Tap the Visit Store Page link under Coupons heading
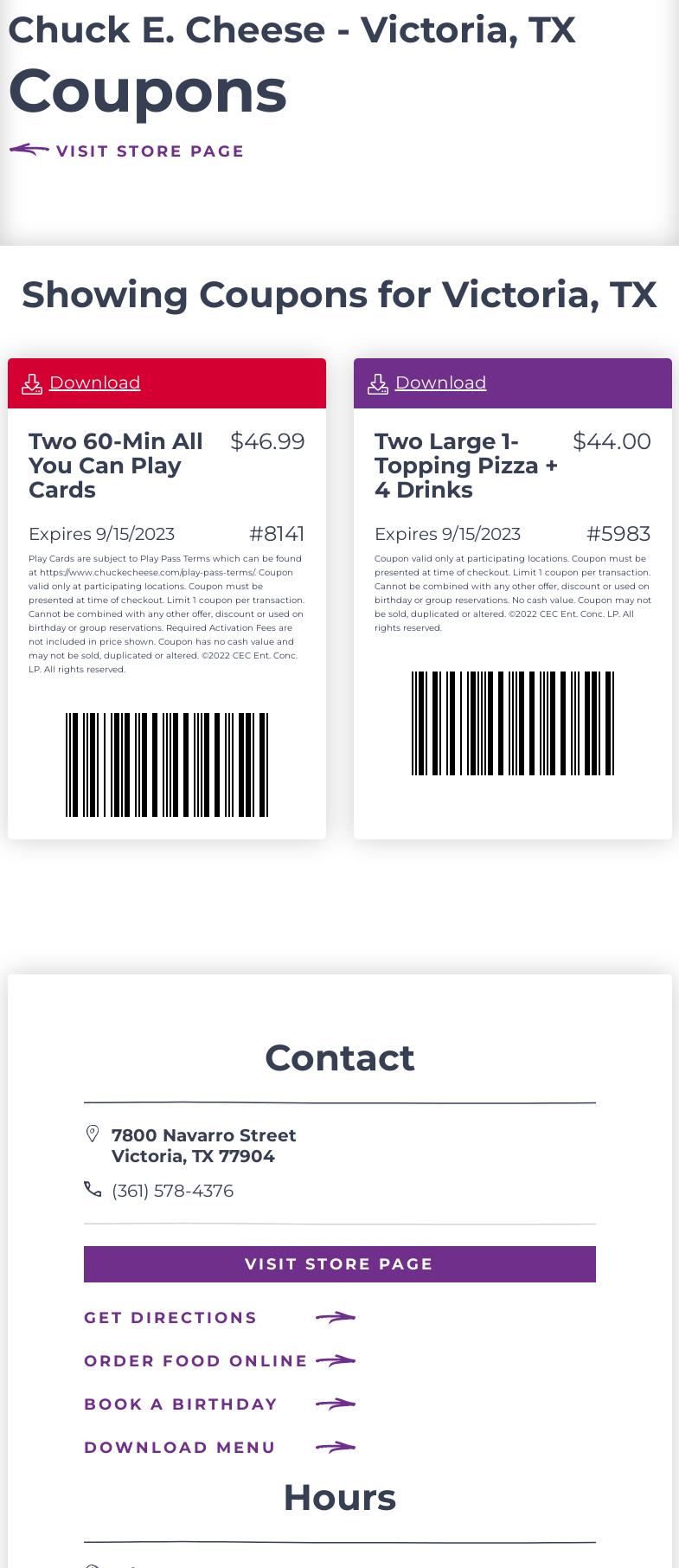Image resolution: width=679 pixels, height=1568 pixels. click(149, 151)
